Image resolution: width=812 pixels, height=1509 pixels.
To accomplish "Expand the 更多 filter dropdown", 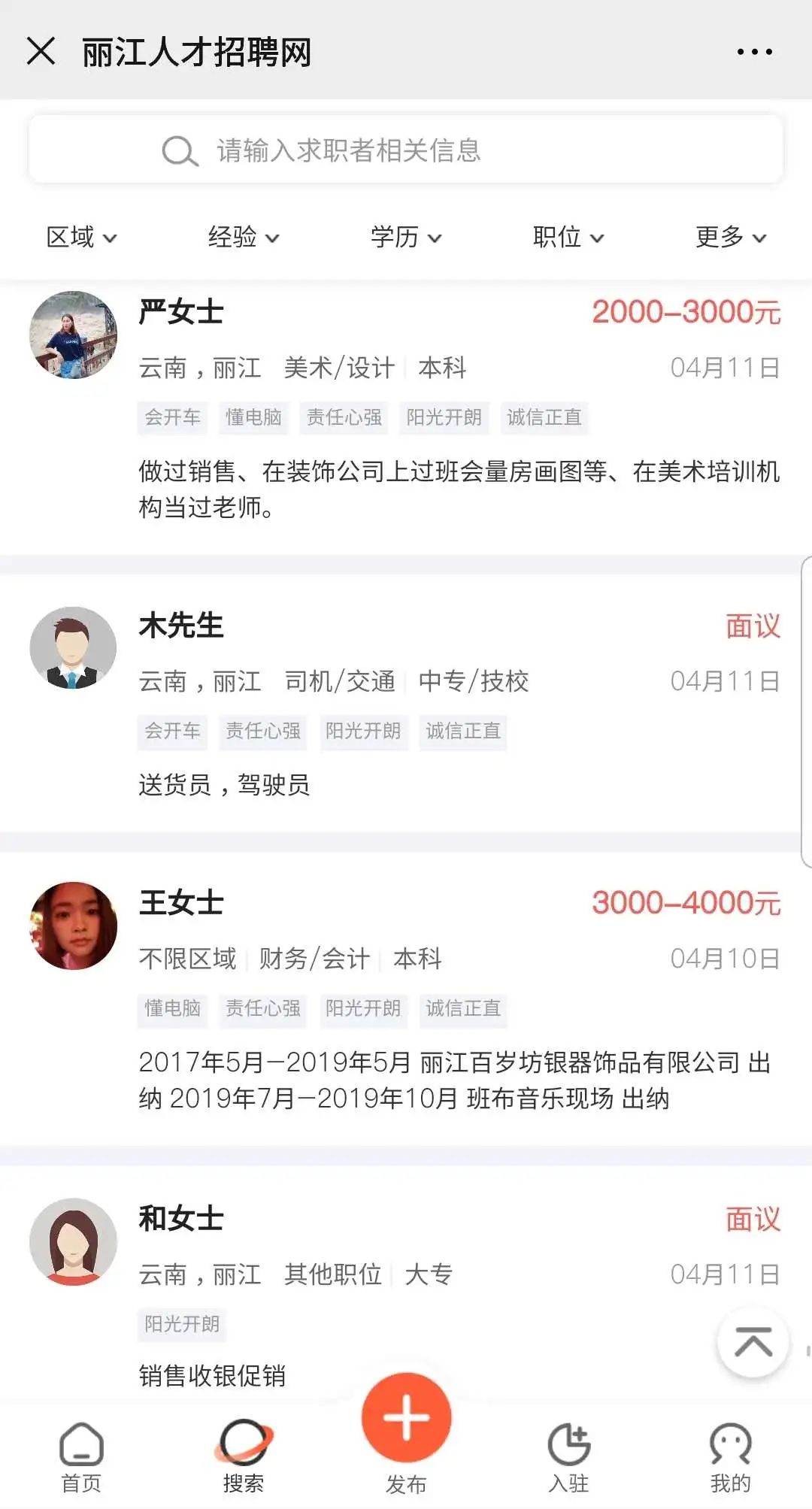I will [731, 238].
